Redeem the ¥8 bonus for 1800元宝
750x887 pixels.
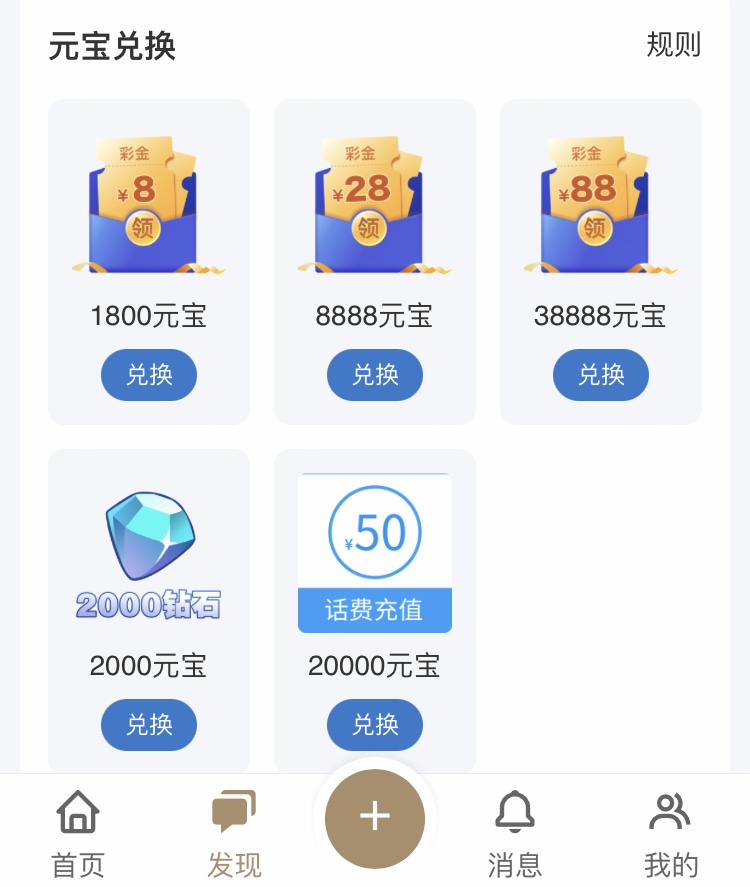[149, 375]
